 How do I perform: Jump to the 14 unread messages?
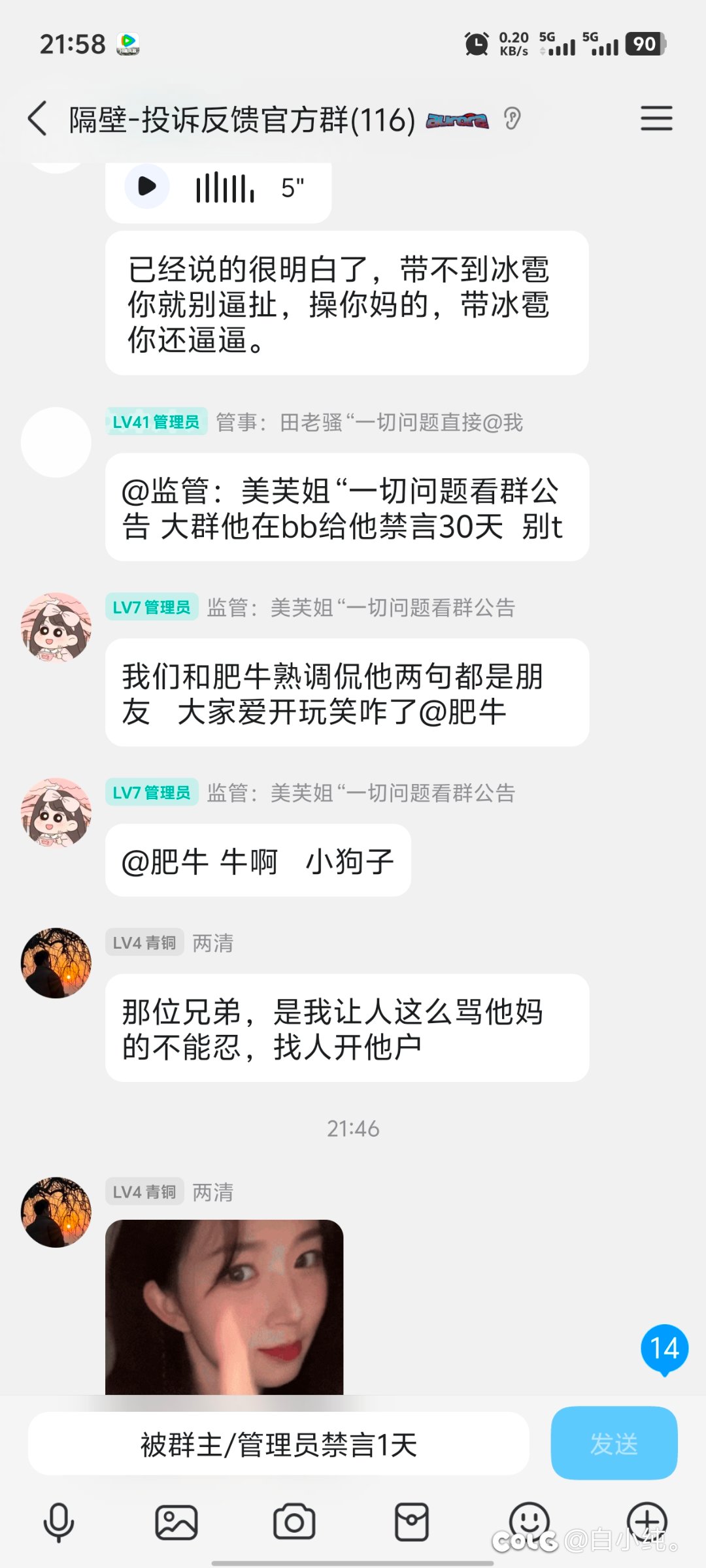[664, 1349]
